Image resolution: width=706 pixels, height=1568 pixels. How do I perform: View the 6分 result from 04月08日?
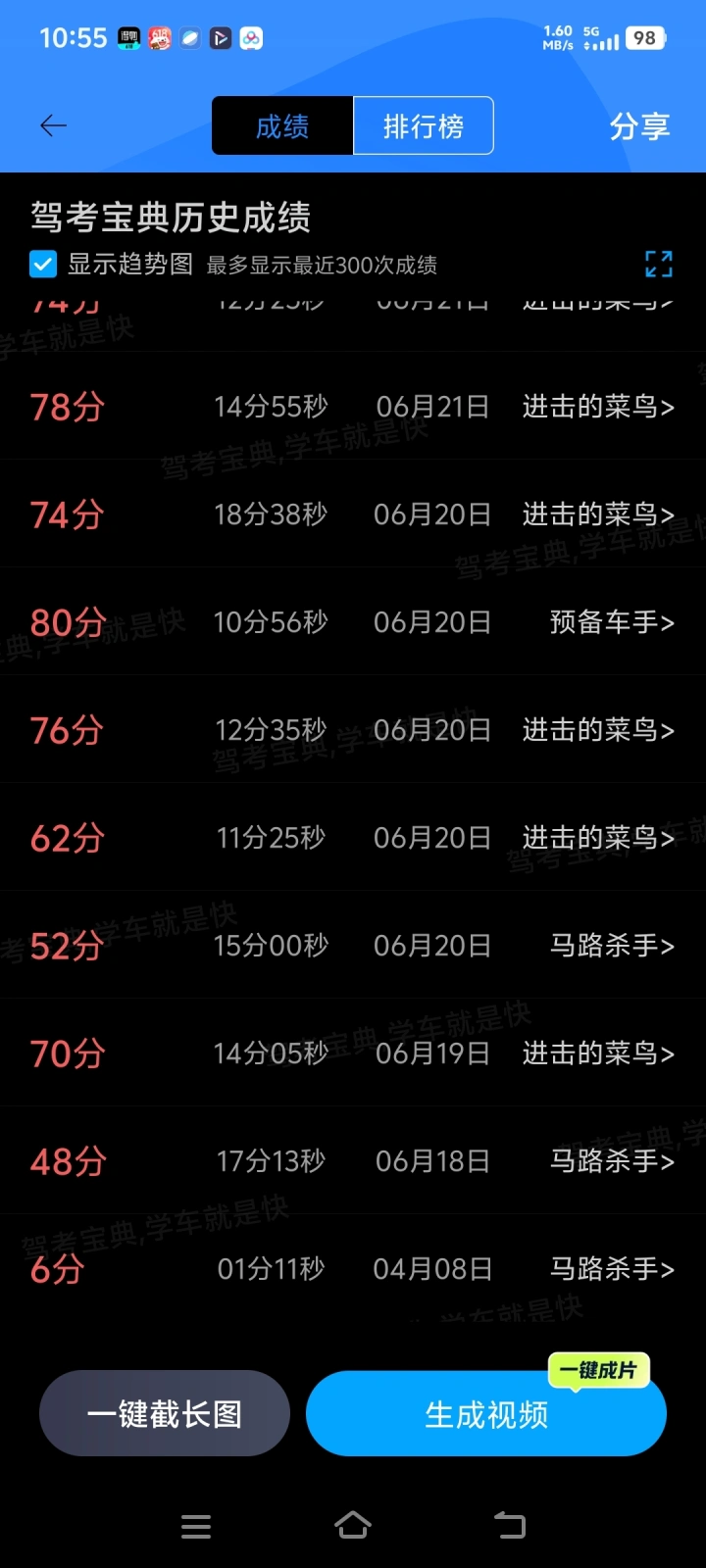353,1268
